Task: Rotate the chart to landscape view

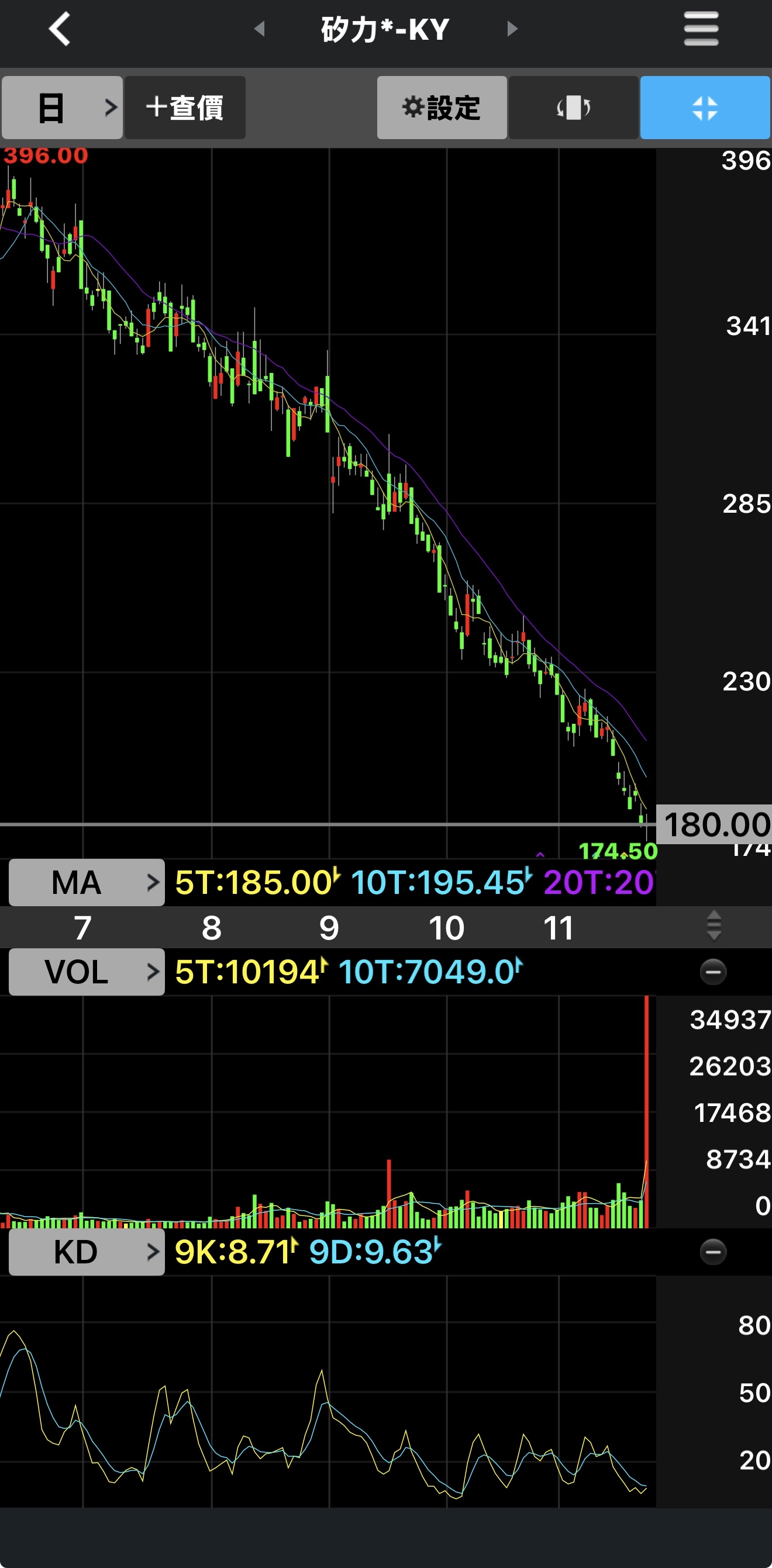Action: tap(574, 108)
